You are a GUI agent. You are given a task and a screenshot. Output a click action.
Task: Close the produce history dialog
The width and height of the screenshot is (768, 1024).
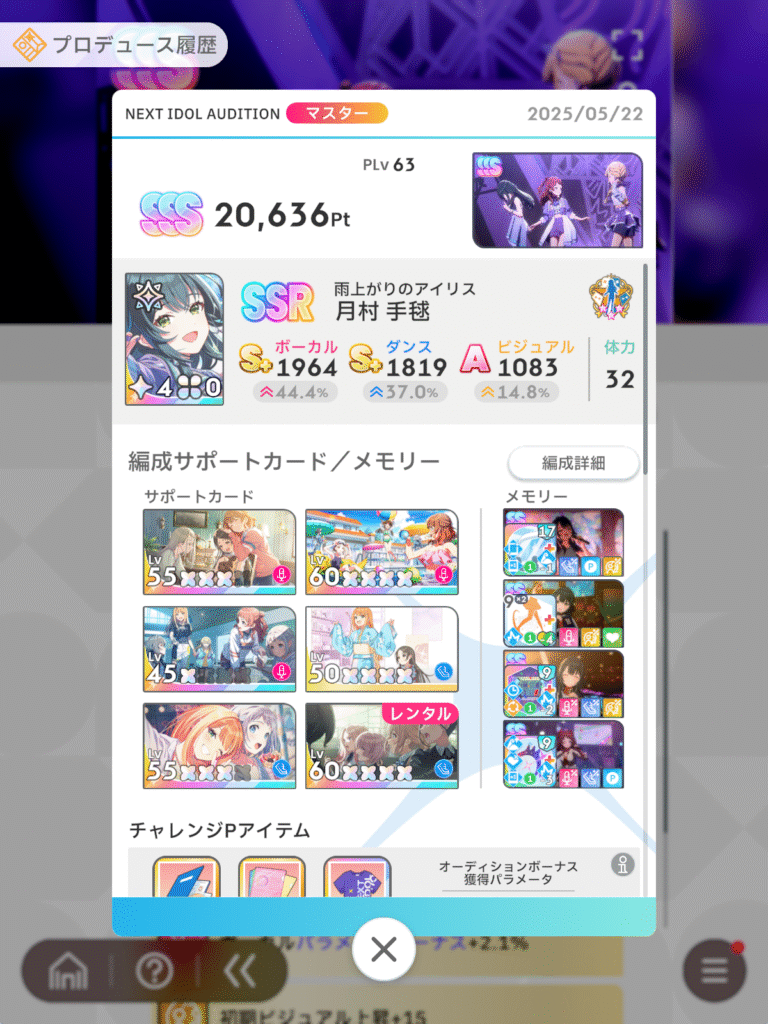tap(384, 949)
